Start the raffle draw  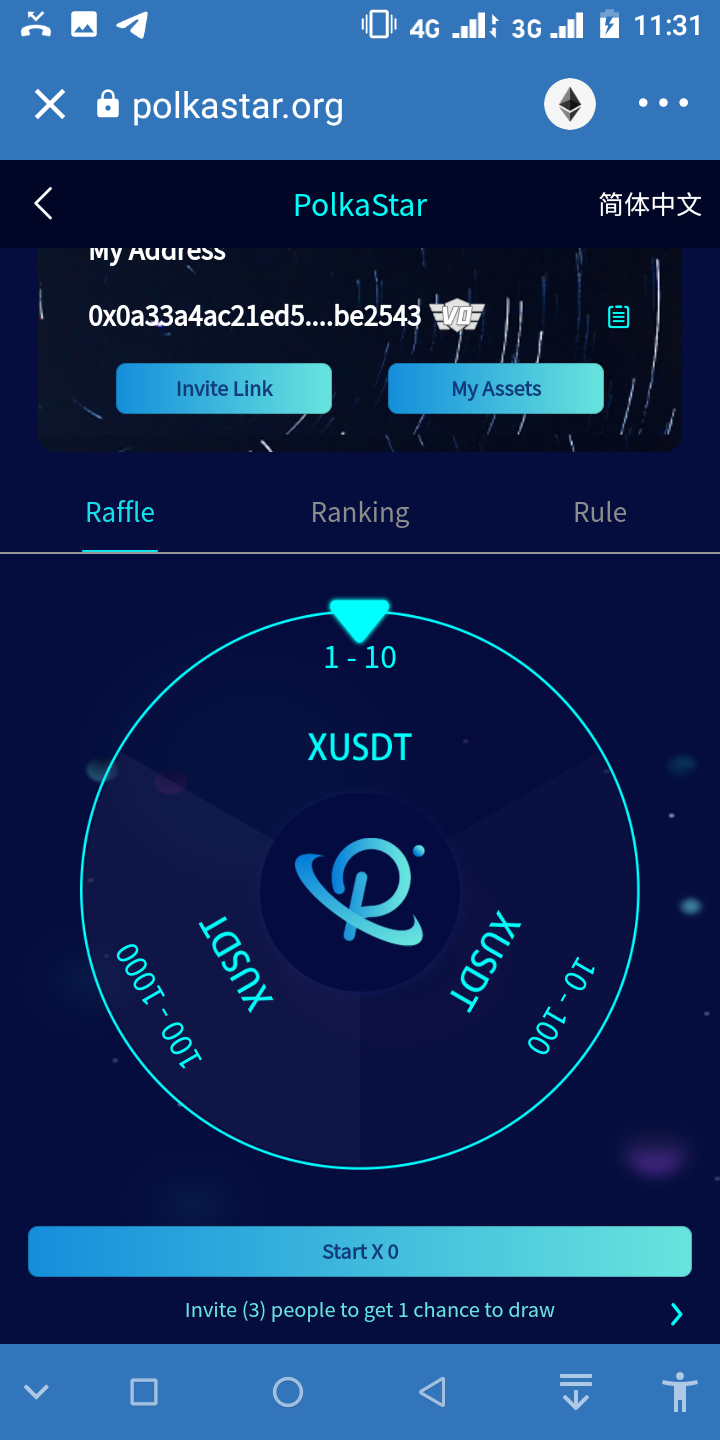click(x=360, y=1251)
